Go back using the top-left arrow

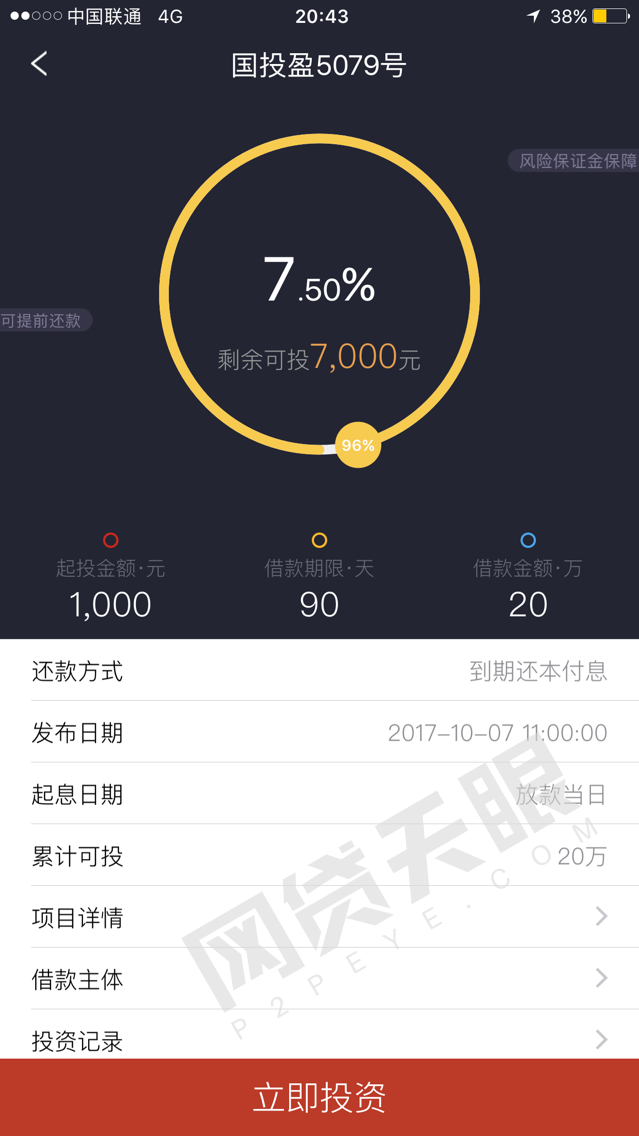39,65
